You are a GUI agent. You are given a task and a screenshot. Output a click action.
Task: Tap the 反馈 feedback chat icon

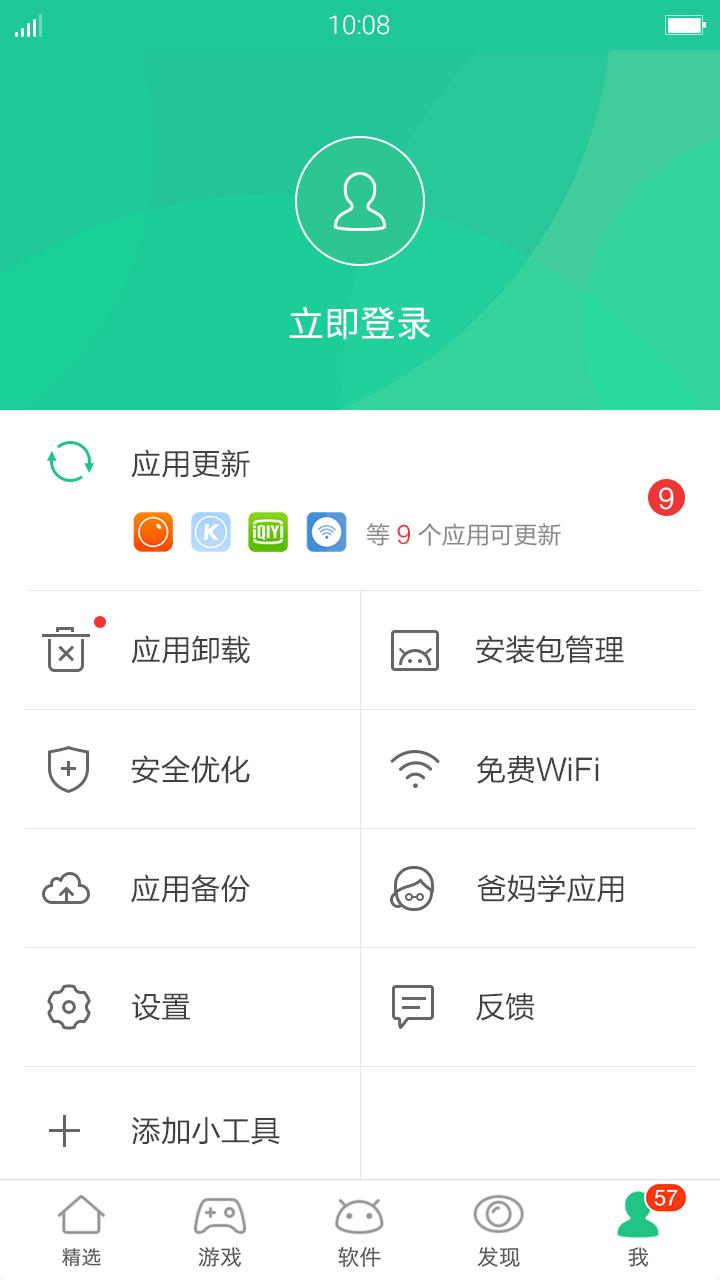click(x=414, y=1006)
